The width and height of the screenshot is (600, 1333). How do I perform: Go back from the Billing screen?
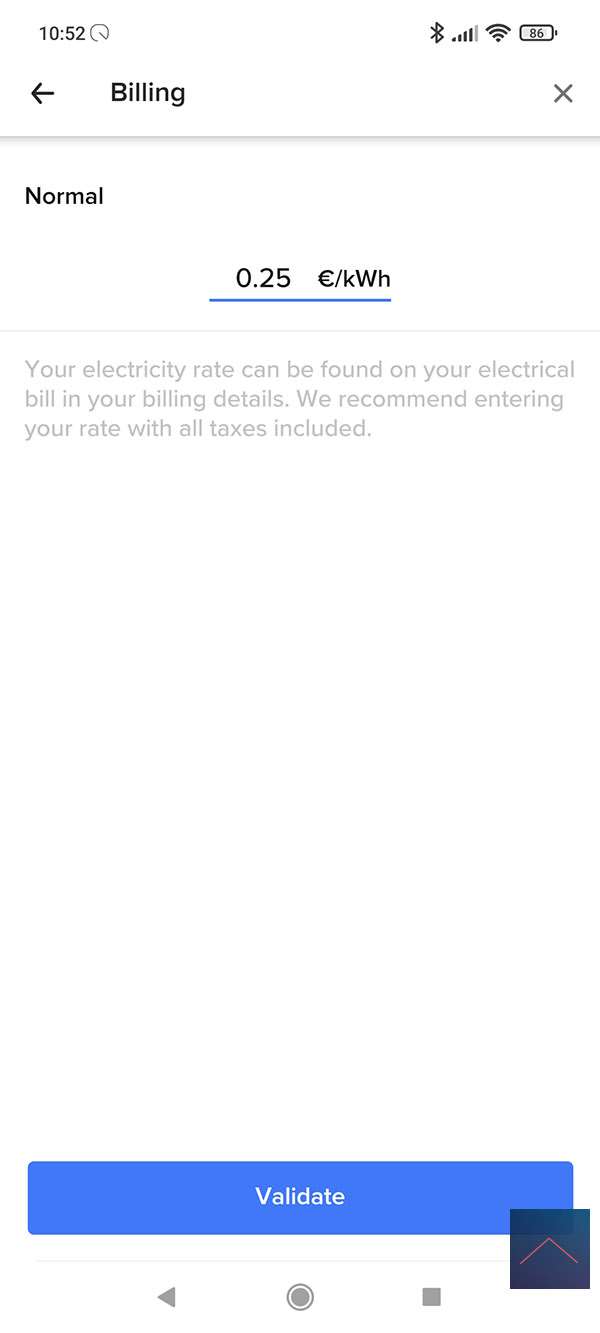tap(42, 93)
